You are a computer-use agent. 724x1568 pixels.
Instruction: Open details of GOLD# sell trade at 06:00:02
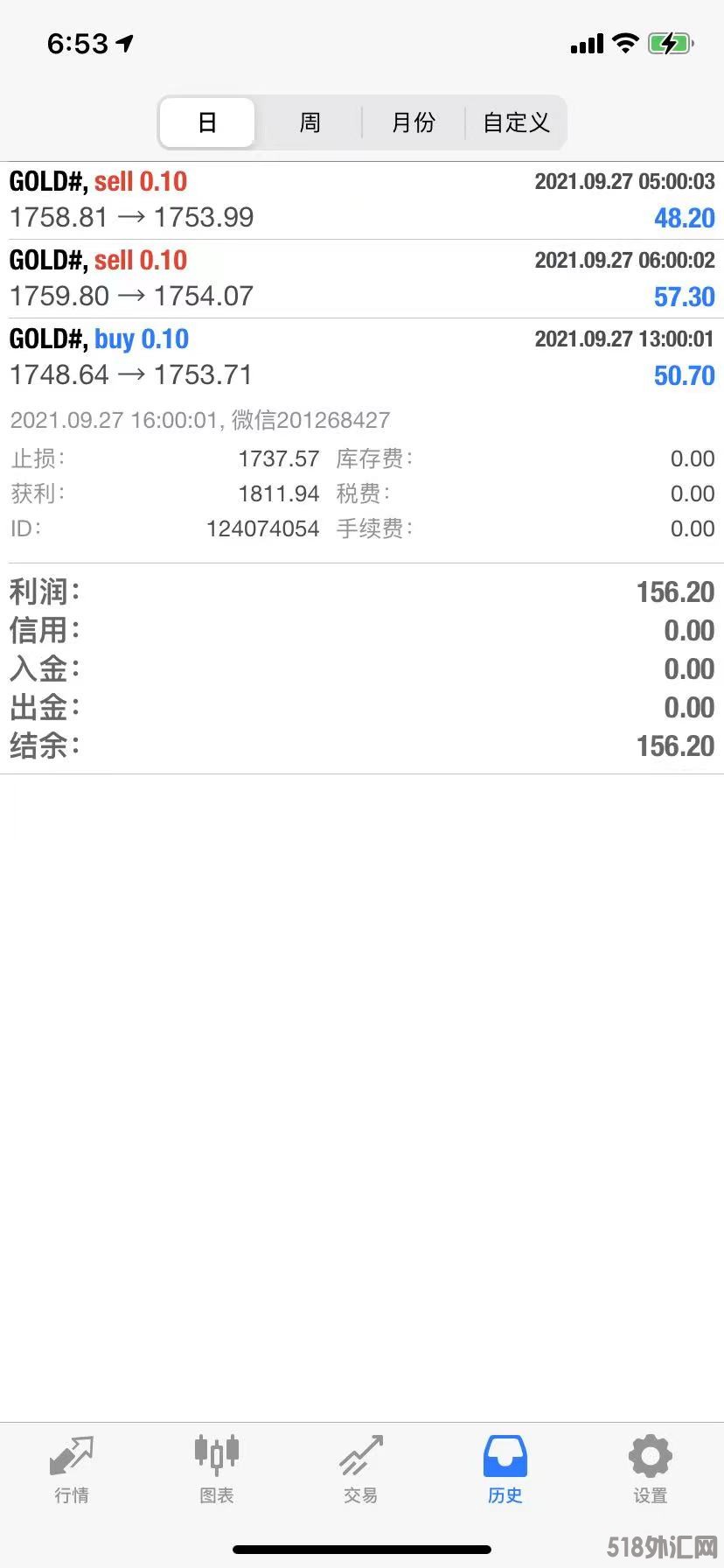[x=362, y=279]
